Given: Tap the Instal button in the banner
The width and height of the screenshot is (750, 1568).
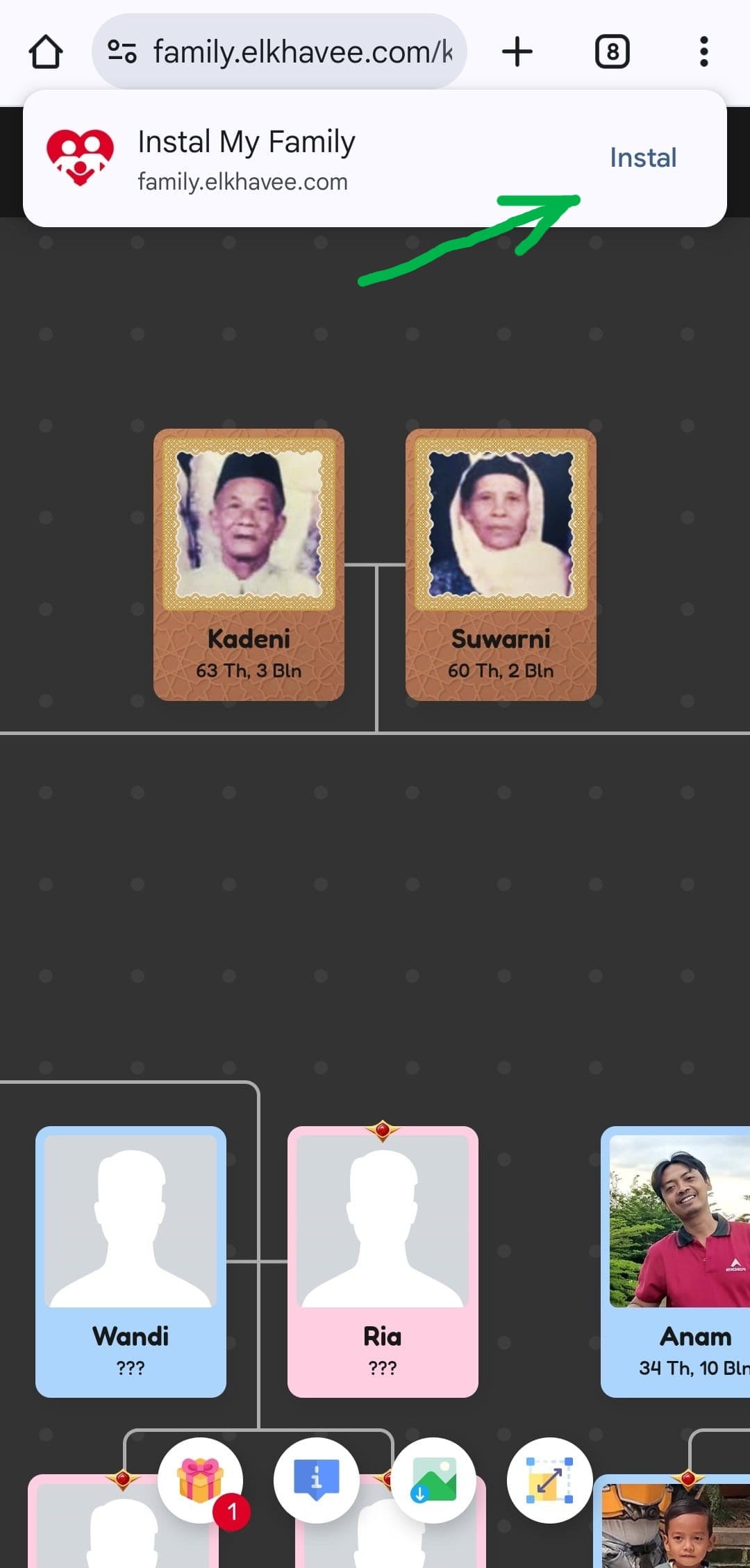Looking at the screenshot, I should (642, 158).
